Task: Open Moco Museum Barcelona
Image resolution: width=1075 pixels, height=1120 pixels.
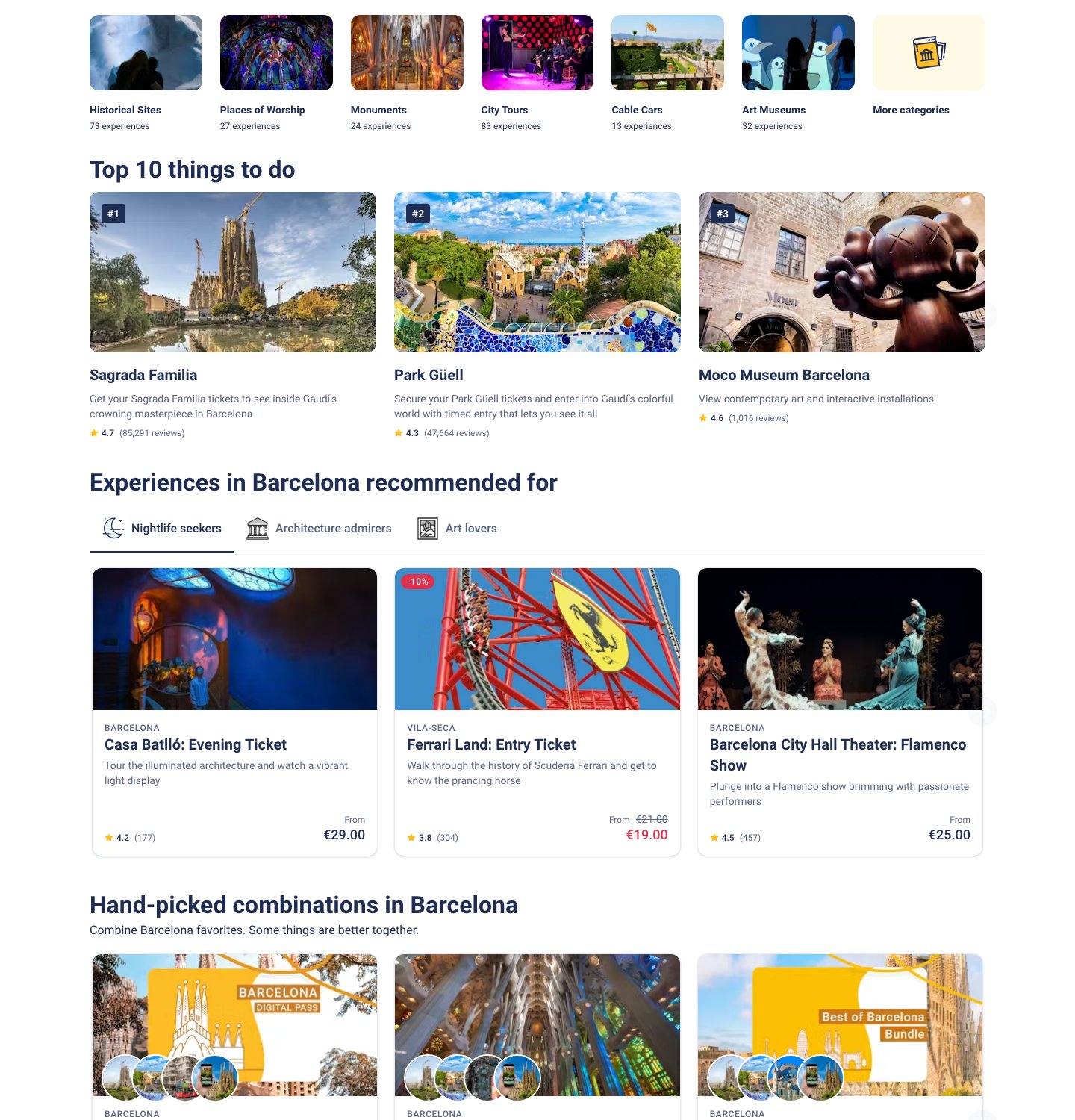Action: [x=842, y=273]
